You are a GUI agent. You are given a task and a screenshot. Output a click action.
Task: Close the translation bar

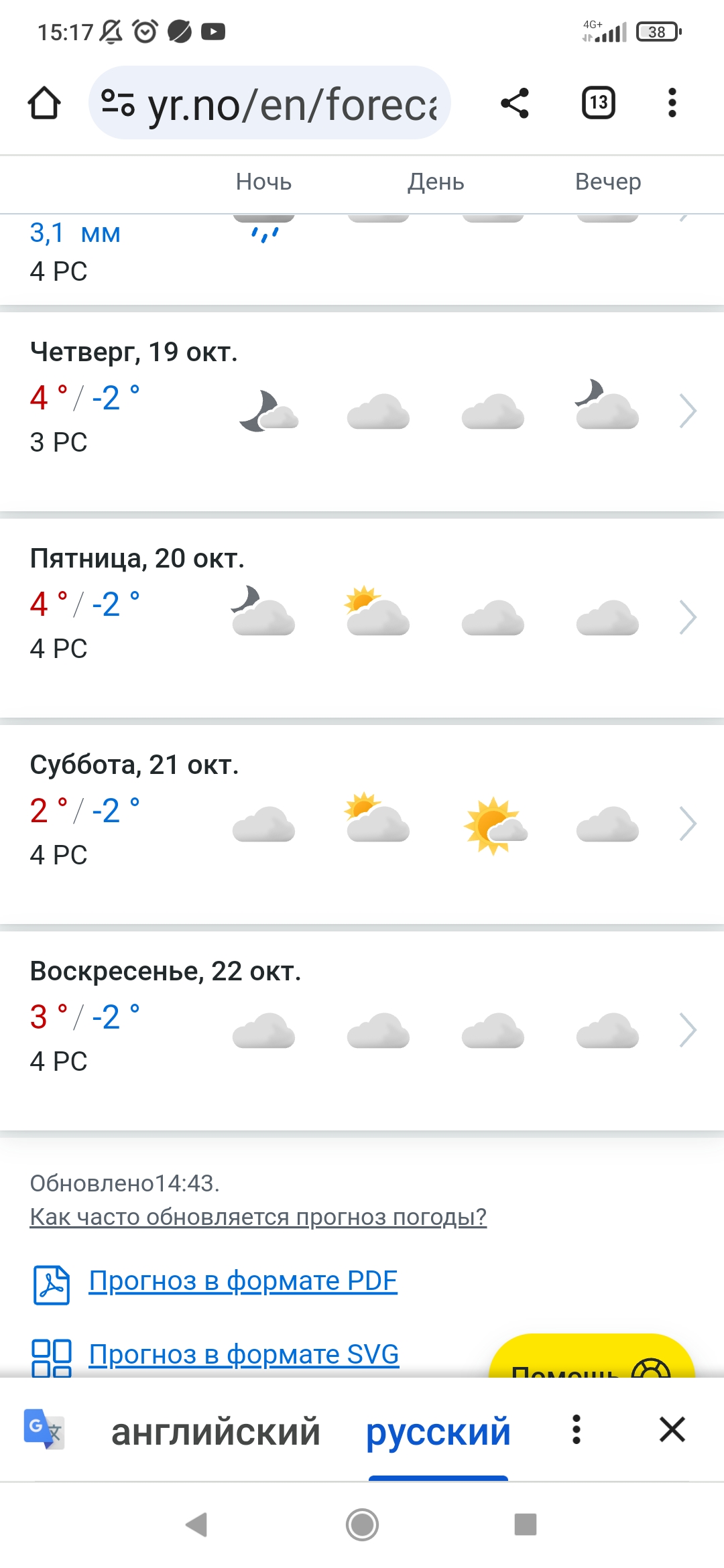pos(672,1429)
